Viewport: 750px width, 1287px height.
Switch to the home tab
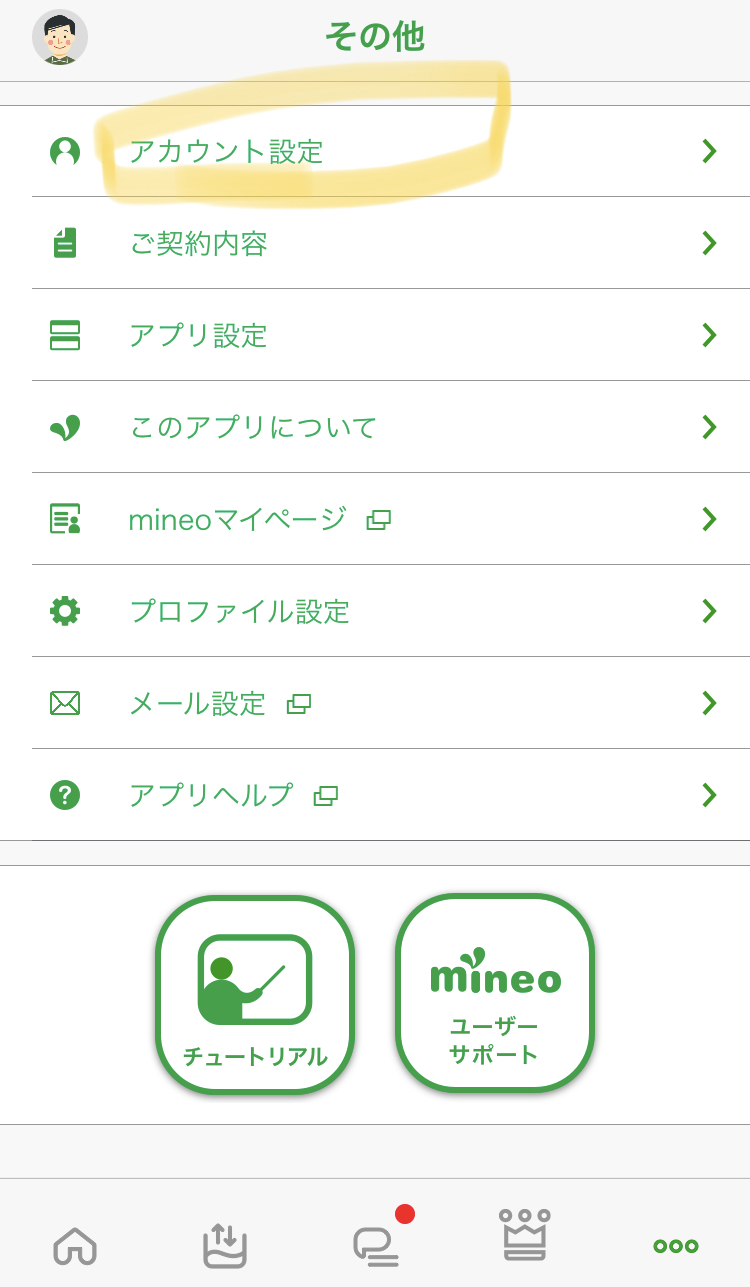[75, 1246]
